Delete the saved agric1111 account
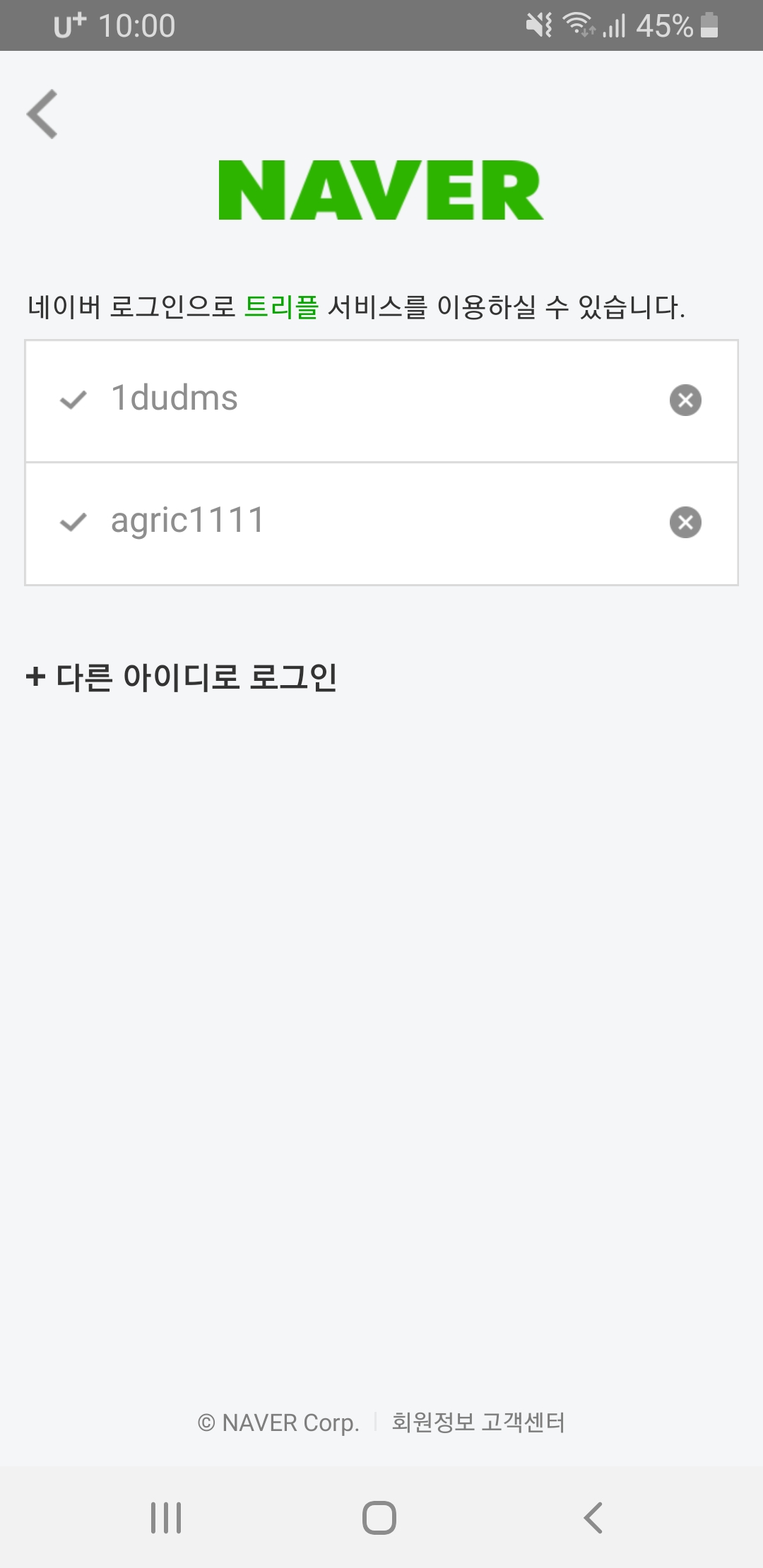763x1568 pixels. tap(685, 523)
